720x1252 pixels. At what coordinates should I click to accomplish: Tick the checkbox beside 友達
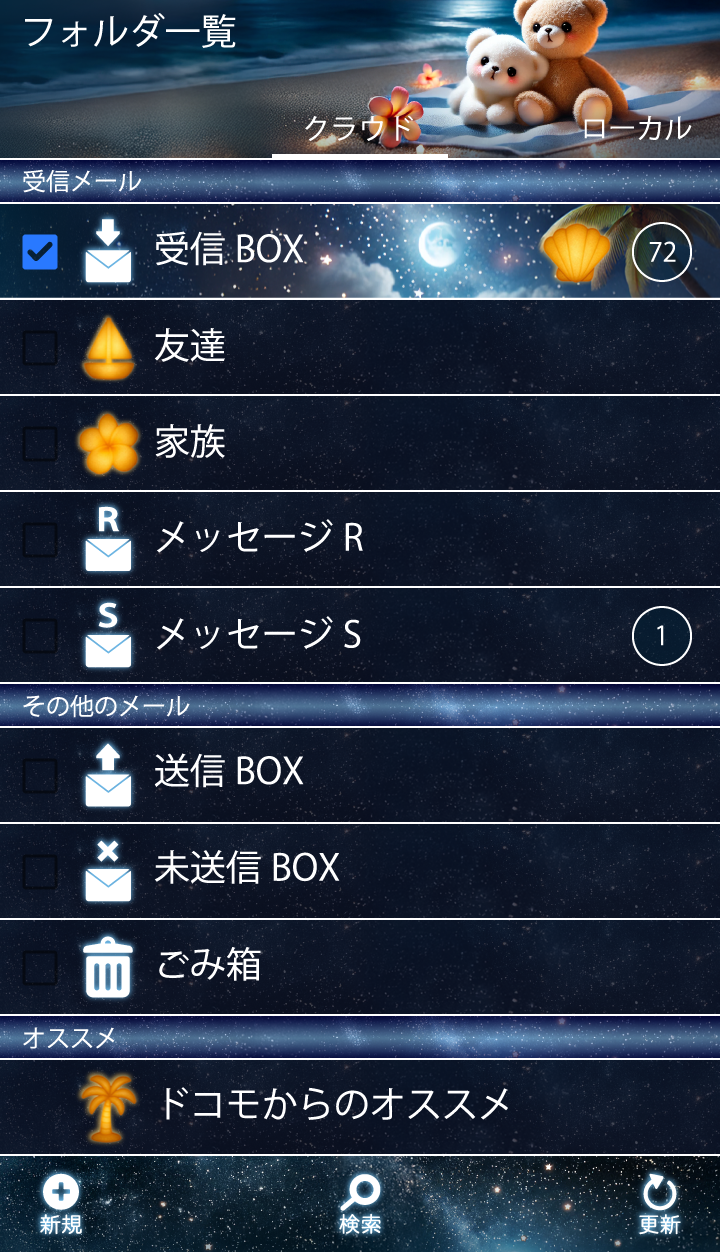click(x=40, y=348)
